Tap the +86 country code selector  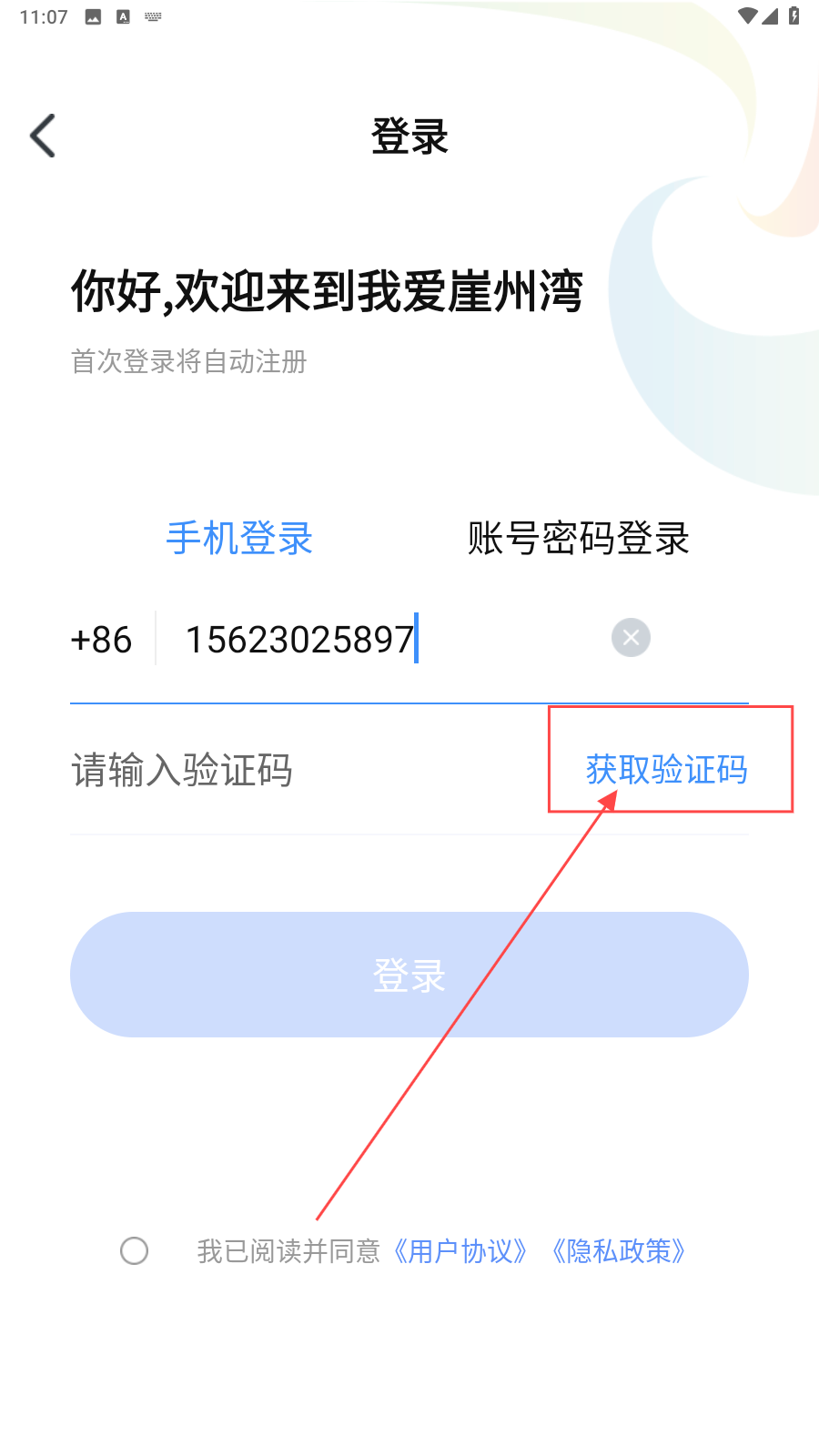tap(101, 640)
